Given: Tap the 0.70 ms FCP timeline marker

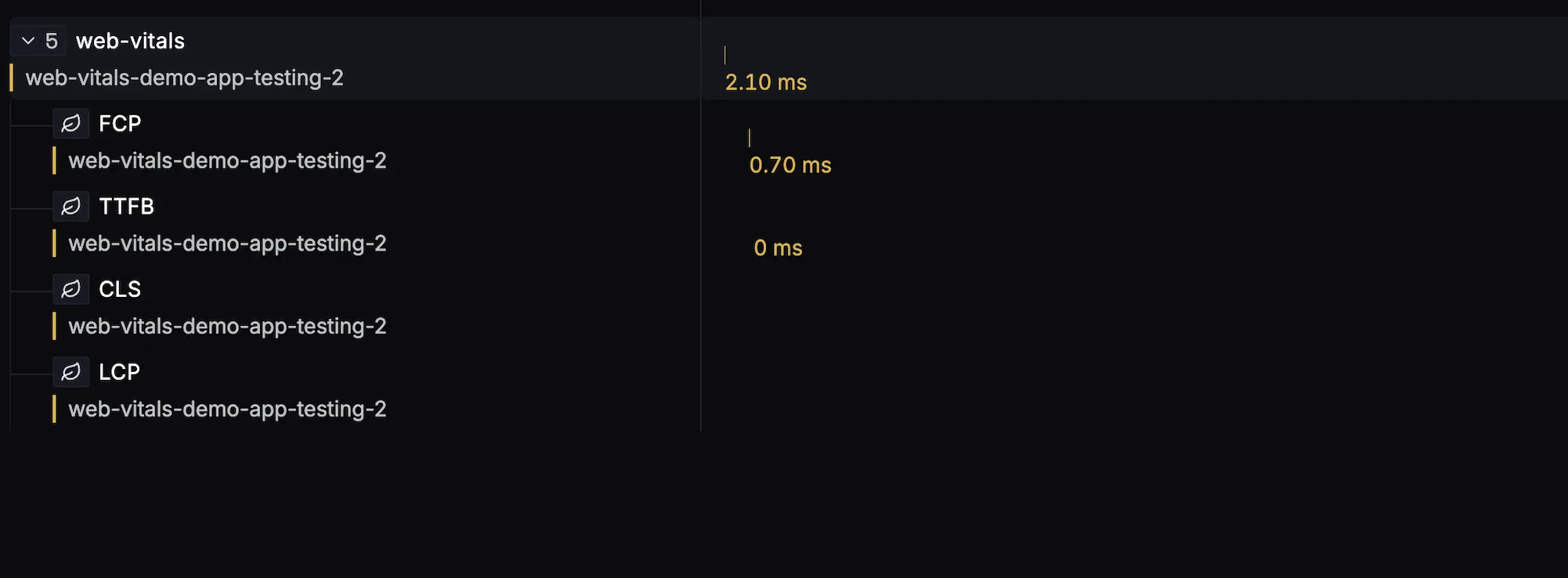Looking at the screenshot, I should pyautogui.click(x=750, y=139).
